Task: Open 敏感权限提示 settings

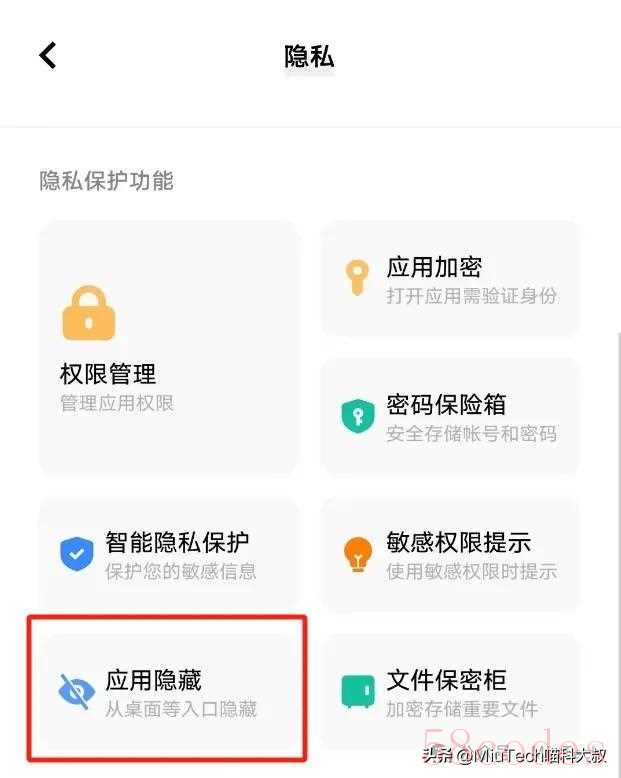Action: pyautogui.click(x=450, y=554)
